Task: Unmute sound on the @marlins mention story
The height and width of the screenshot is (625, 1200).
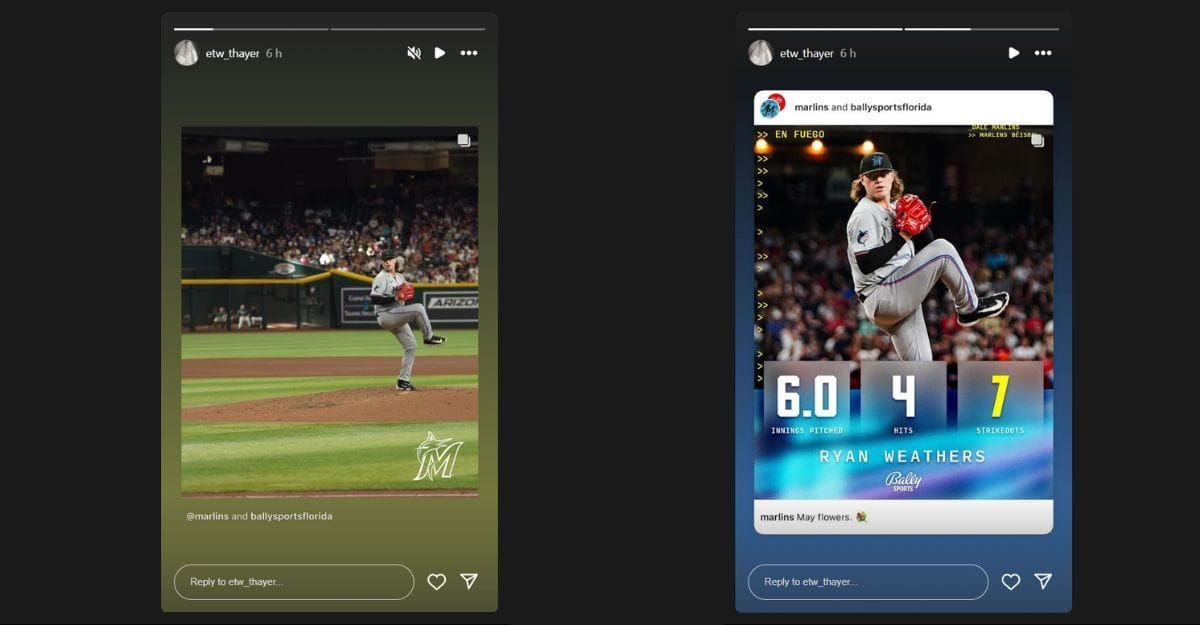Action: (414, 53)
